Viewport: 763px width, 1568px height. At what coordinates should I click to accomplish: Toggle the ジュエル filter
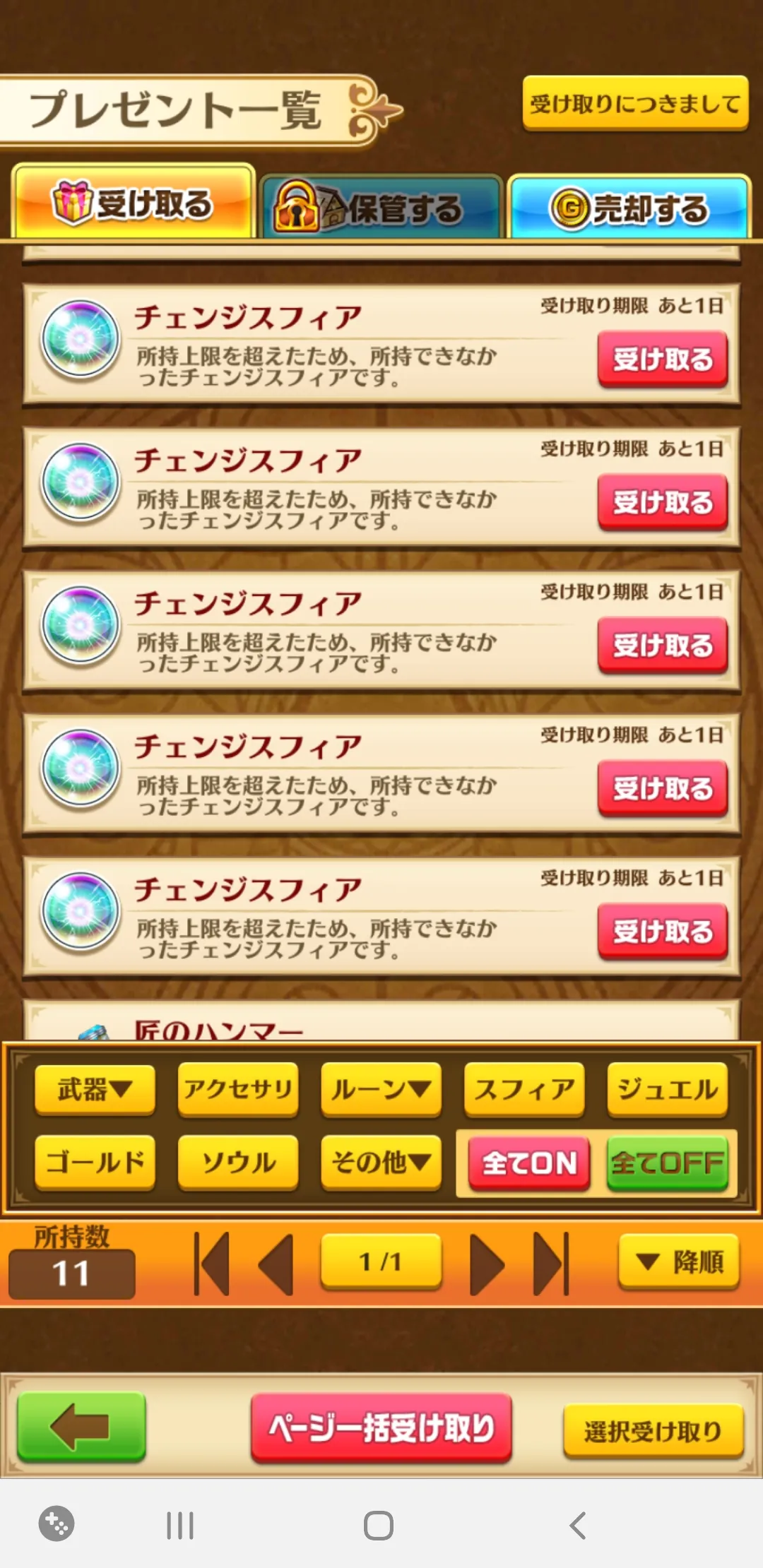click(x=668, y=1090)
